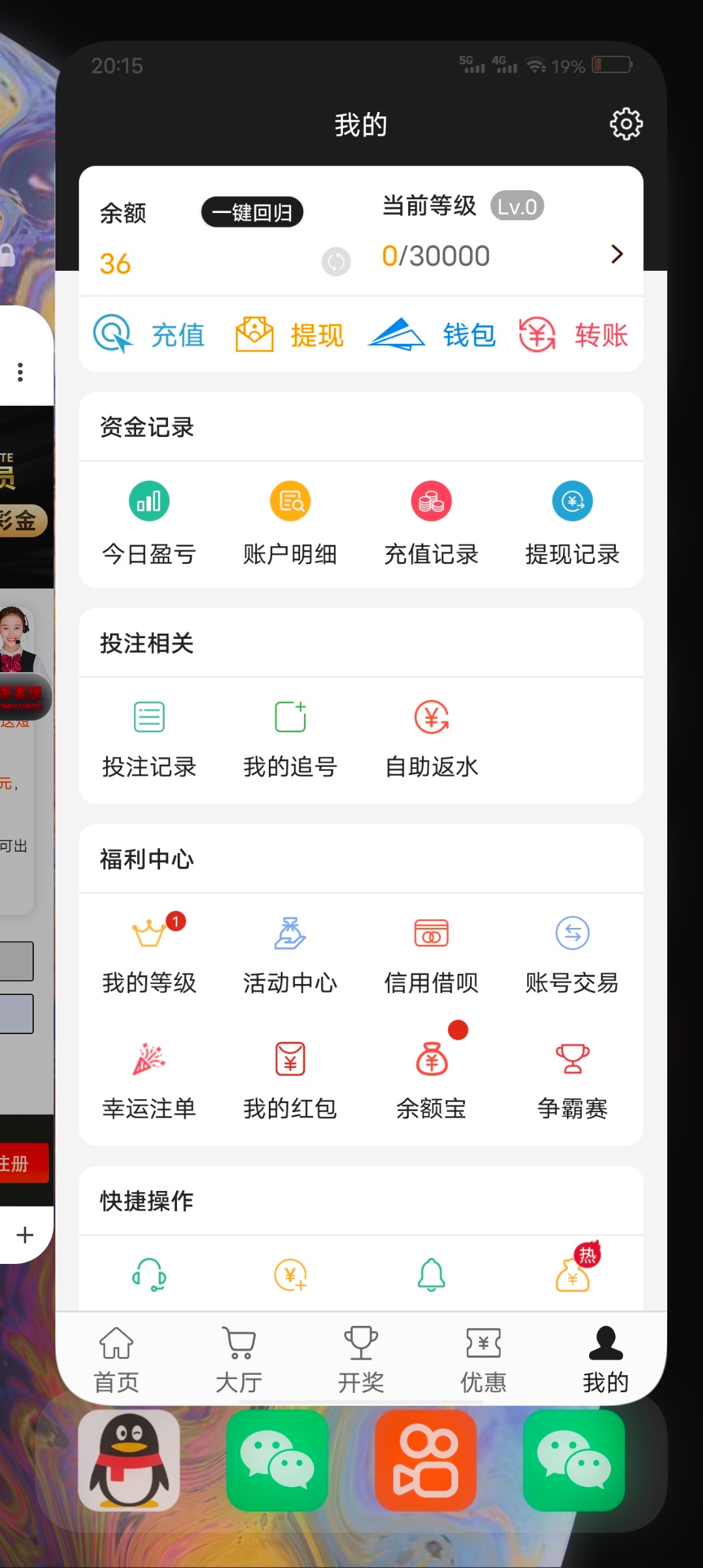
Task: Open the settings gear at top right
Action: point(624,123)
